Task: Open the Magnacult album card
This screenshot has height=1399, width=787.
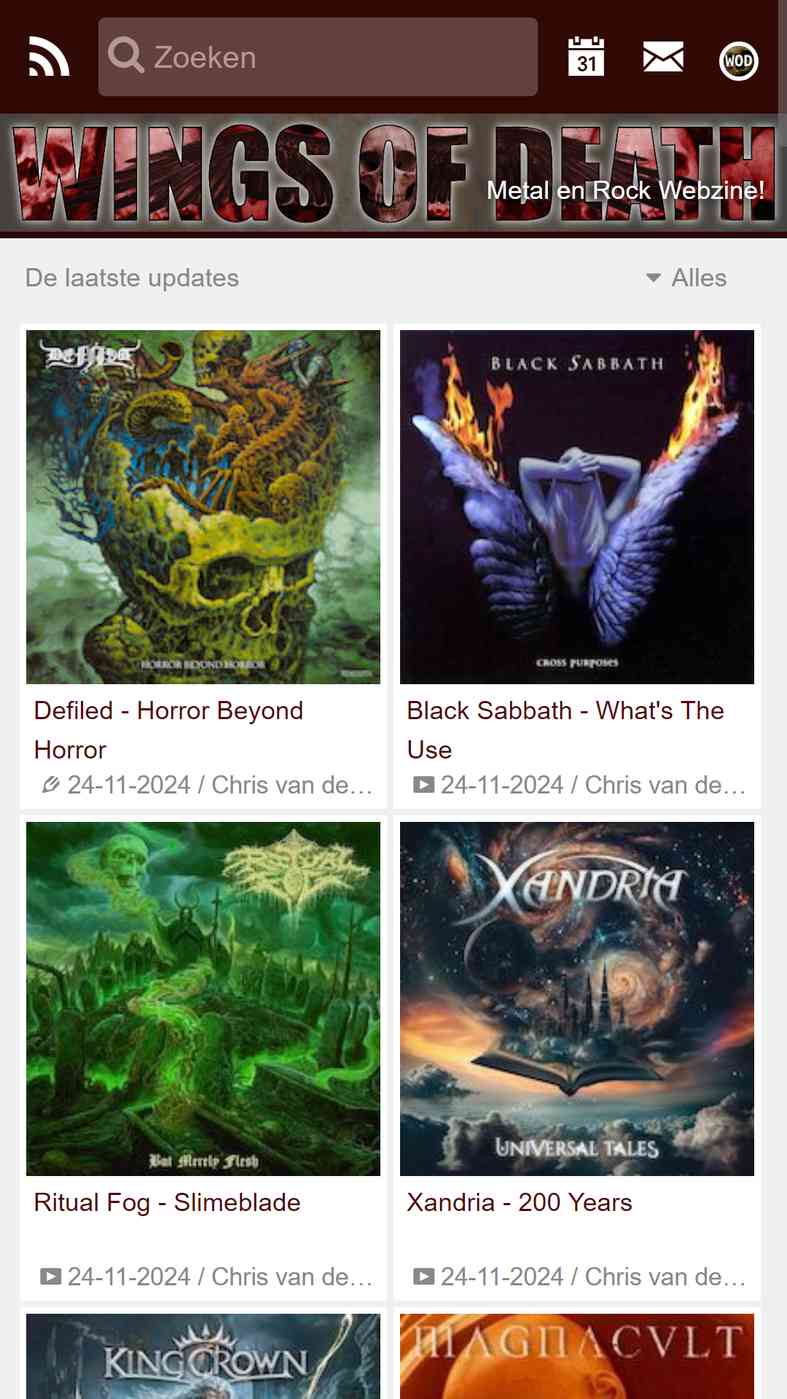Action: click(577, 1357)
